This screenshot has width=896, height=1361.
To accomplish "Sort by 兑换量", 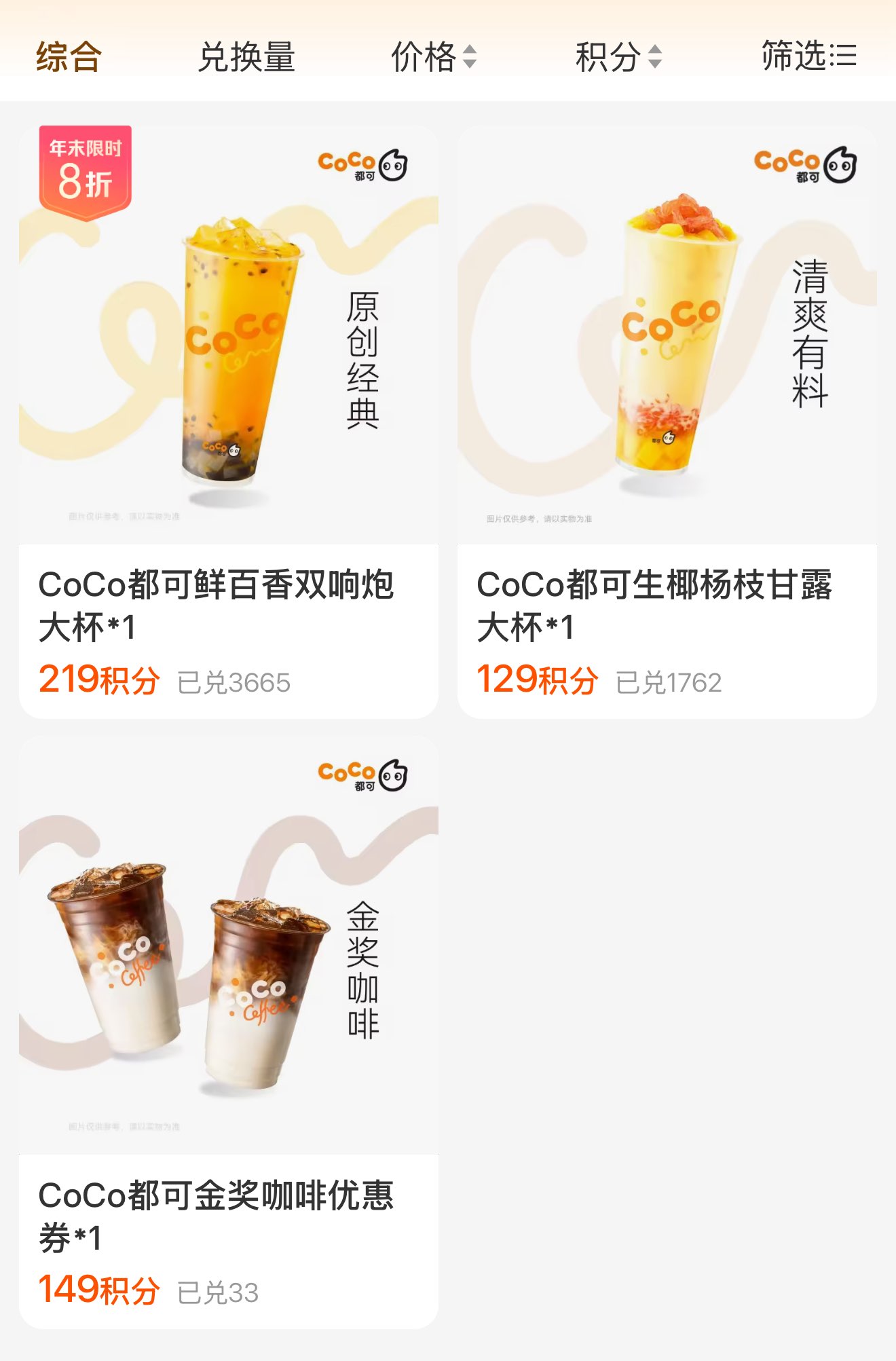I will 246,56.
